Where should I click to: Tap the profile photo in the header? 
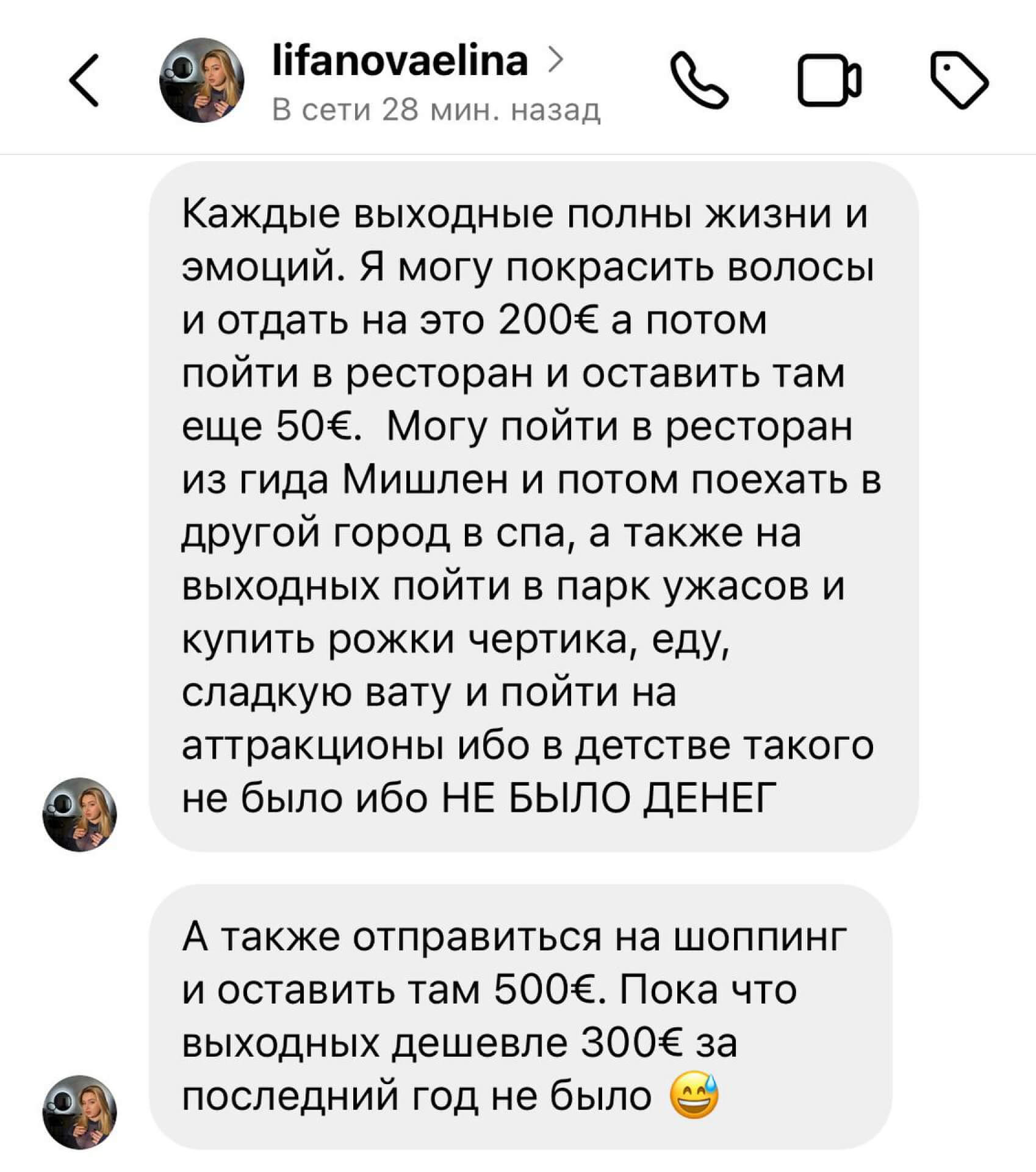pos(202,81)
